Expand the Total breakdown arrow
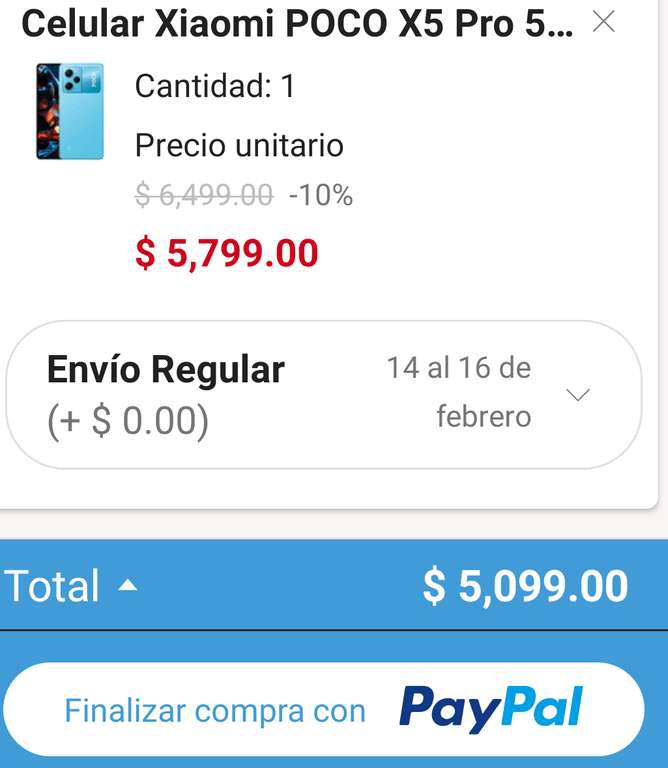This screenshot has height=768, width=668. (127, 587)
